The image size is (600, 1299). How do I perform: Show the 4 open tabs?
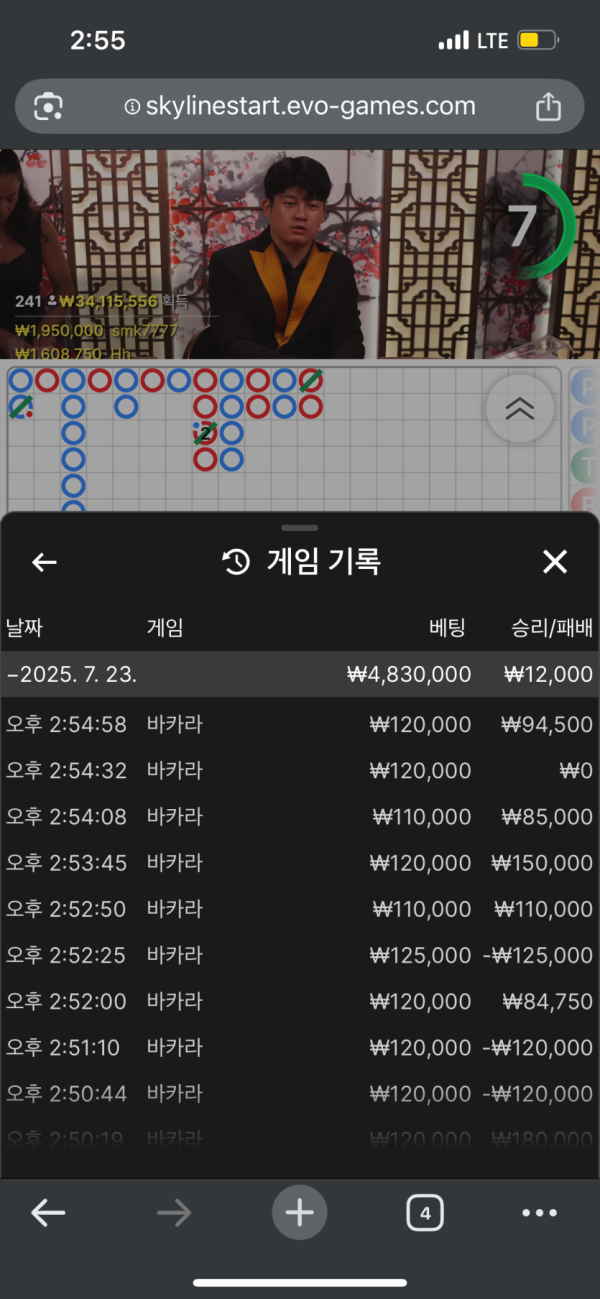[425, 1213]
